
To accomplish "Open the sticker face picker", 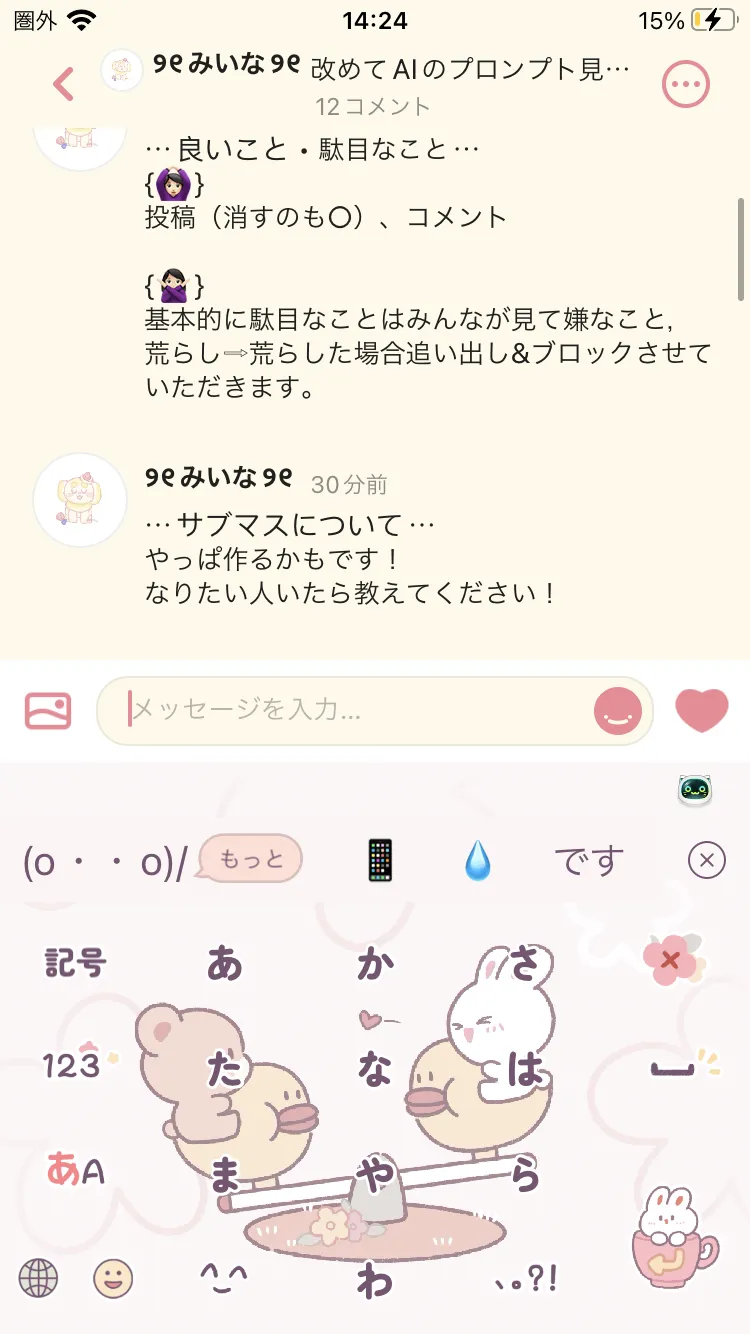I will pyautogui.click(x=617, y=711).
